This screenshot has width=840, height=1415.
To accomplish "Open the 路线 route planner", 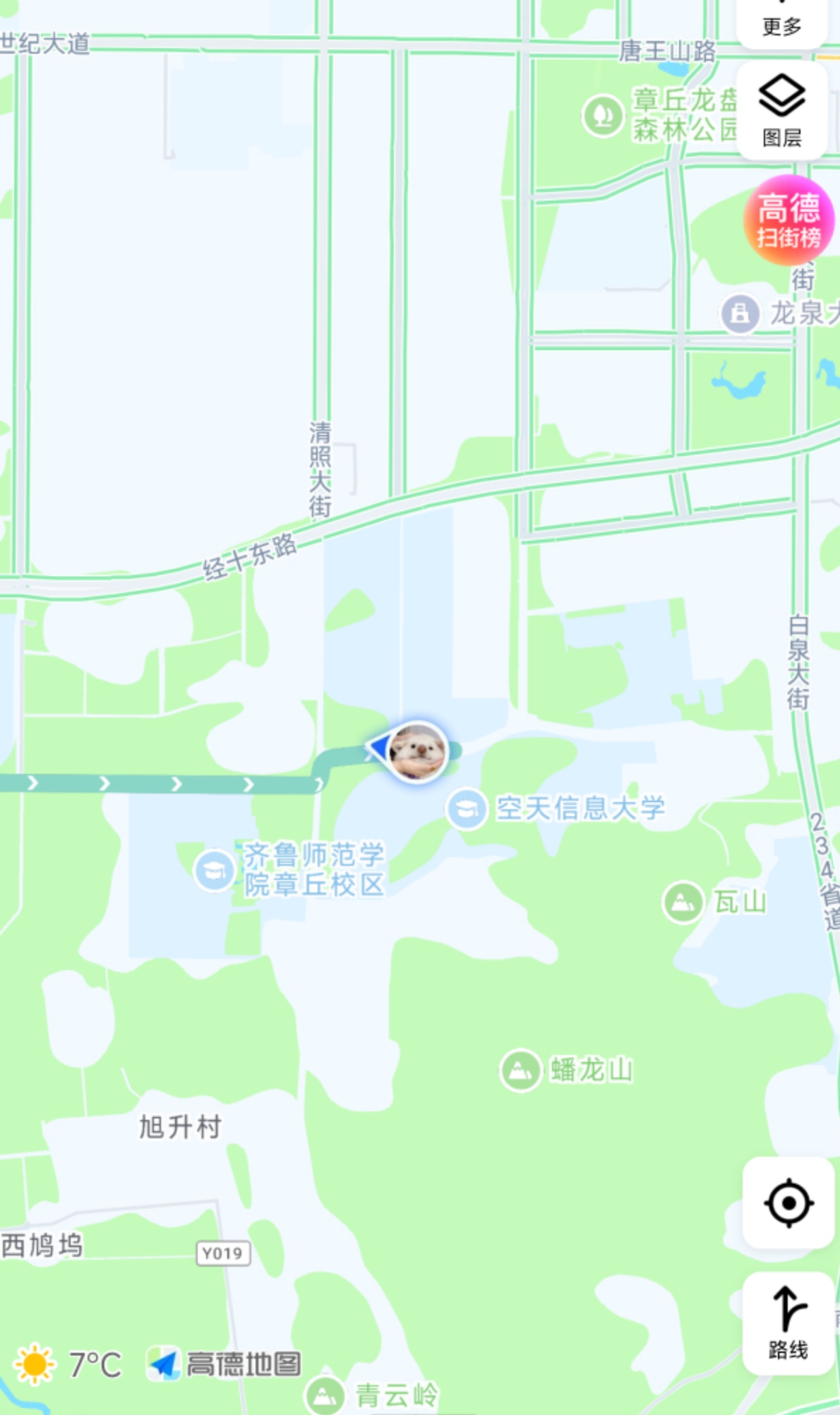I will point(788,1323).
